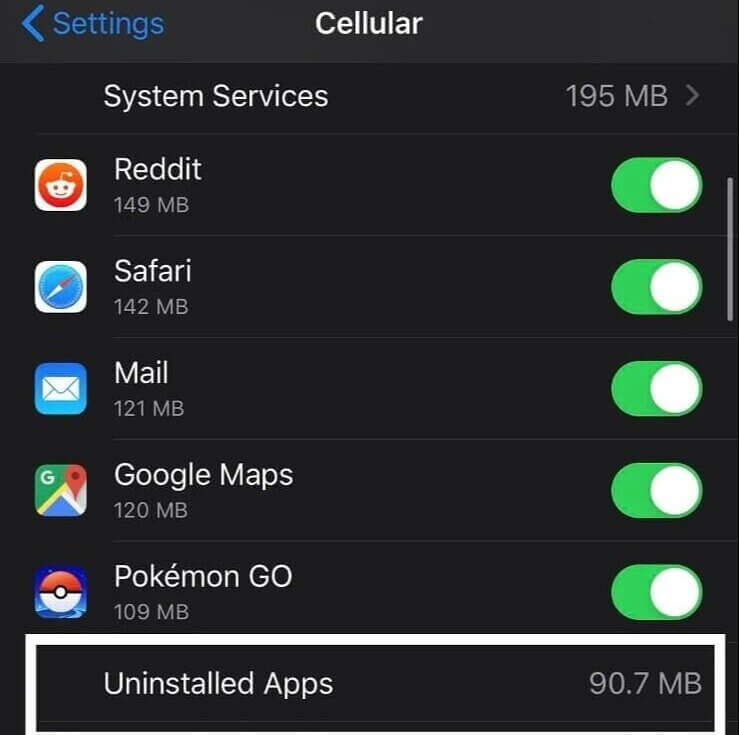Switch off Google Maps cellular data
Viewport: 739px width, 735px height.
(656, 491)
